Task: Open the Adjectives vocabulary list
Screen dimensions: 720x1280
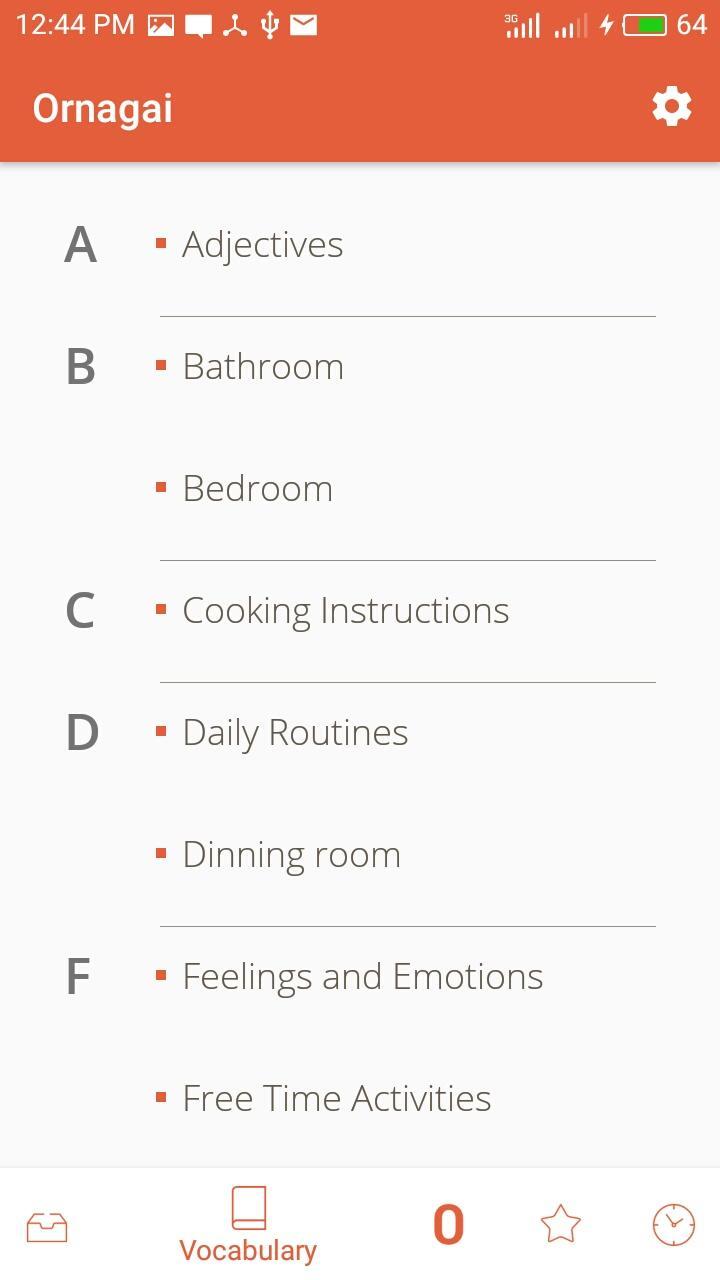Action: (x=262, y=245)
